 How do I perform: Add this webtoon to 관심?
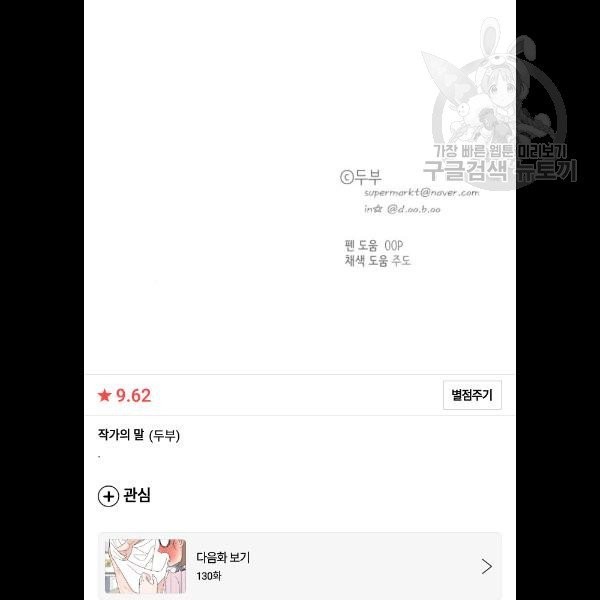tap(124, 496)
